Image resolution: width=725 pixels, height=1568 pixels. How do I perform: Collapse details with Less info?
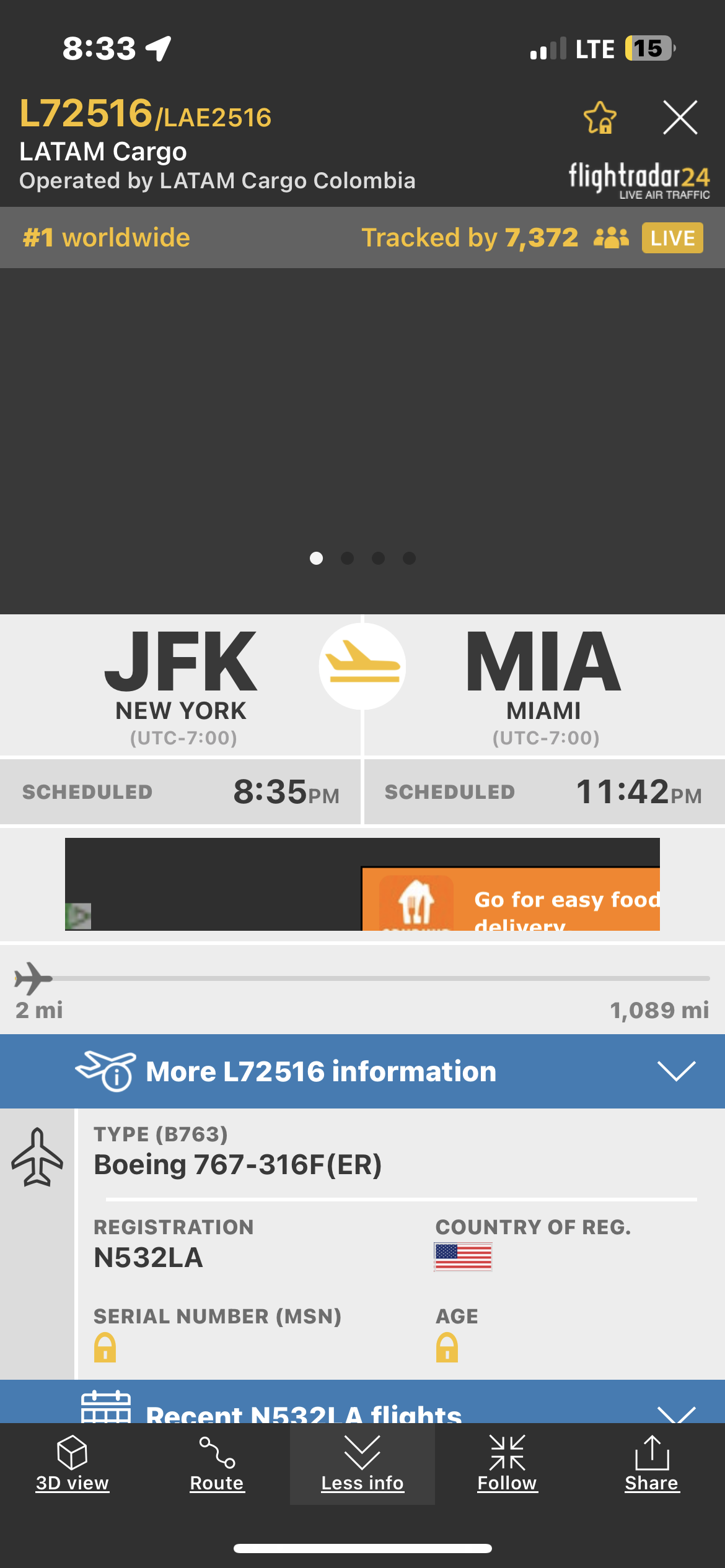362,1464
